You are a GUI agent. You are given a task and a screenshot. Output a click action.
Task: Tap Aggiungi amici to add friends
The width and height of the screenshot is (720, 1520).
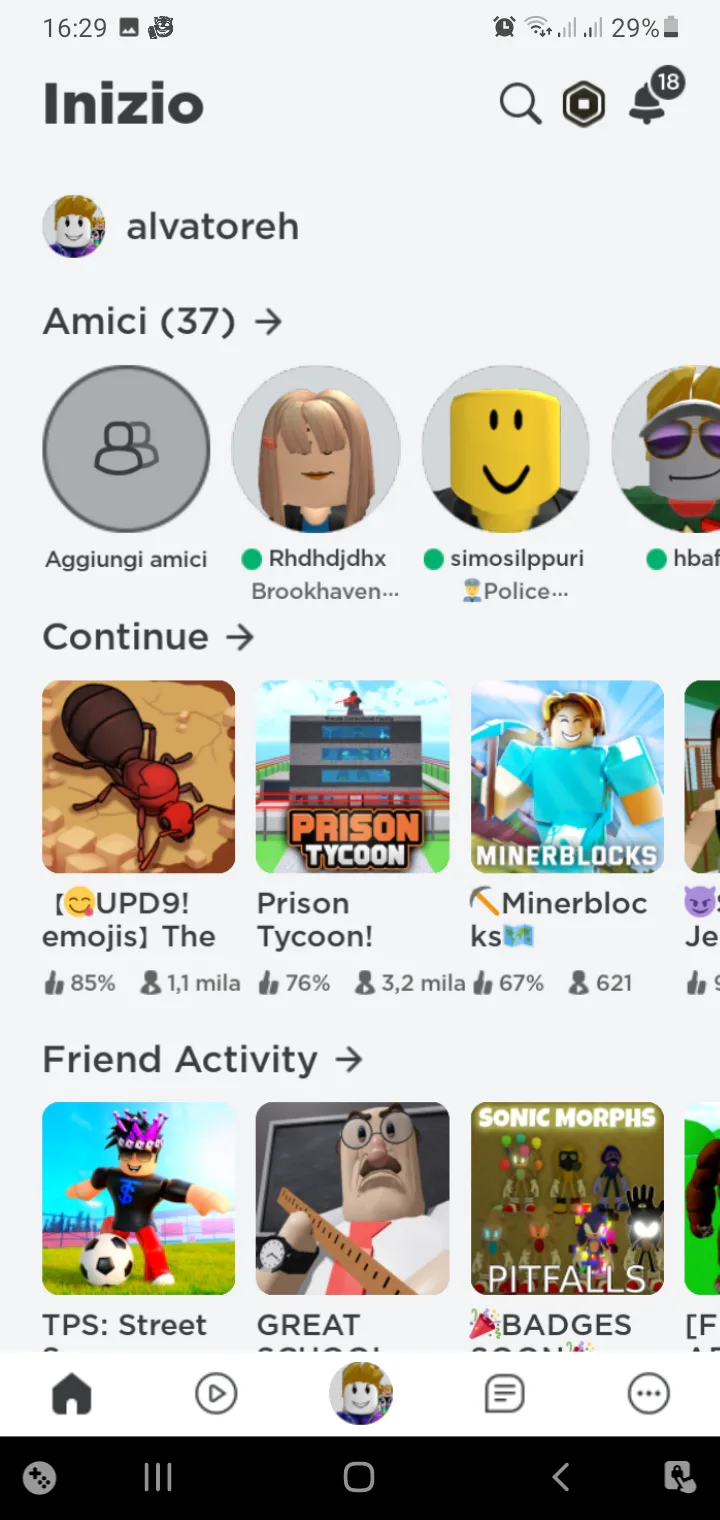pos(126,450)
